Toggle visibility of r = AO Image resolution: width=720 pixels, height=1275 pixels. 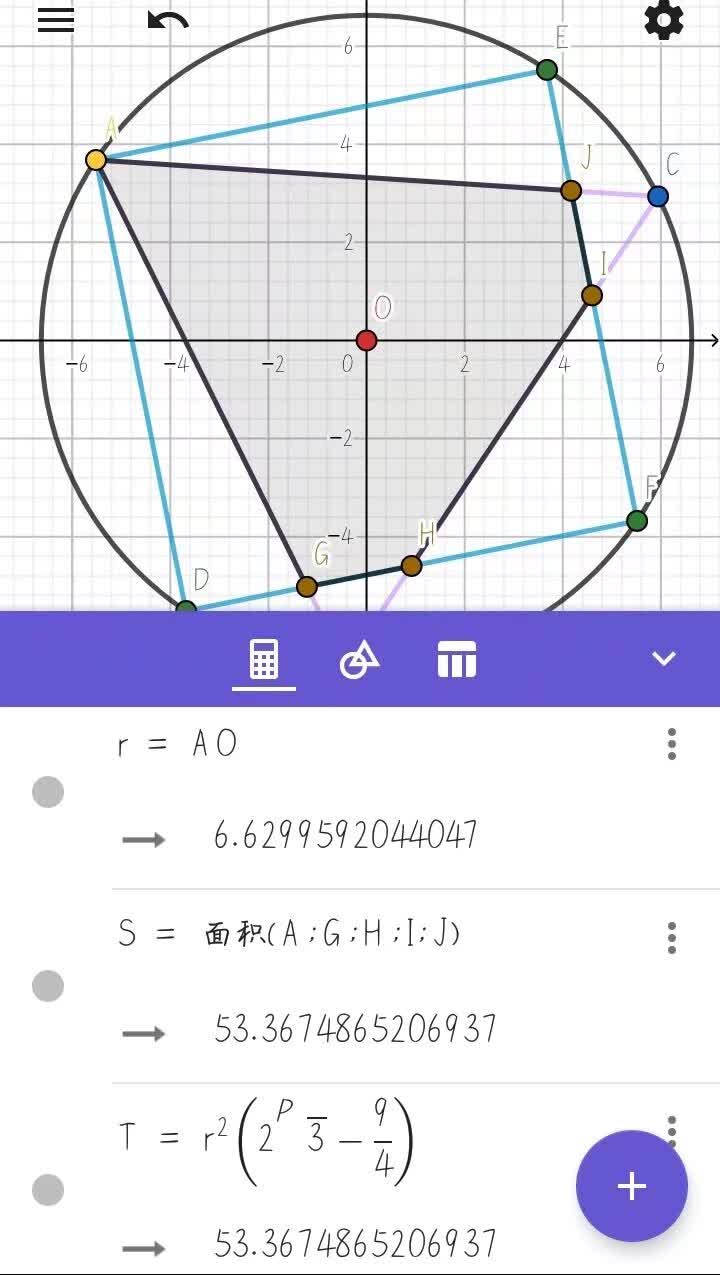pyautogui.click(x=48, y=792)
